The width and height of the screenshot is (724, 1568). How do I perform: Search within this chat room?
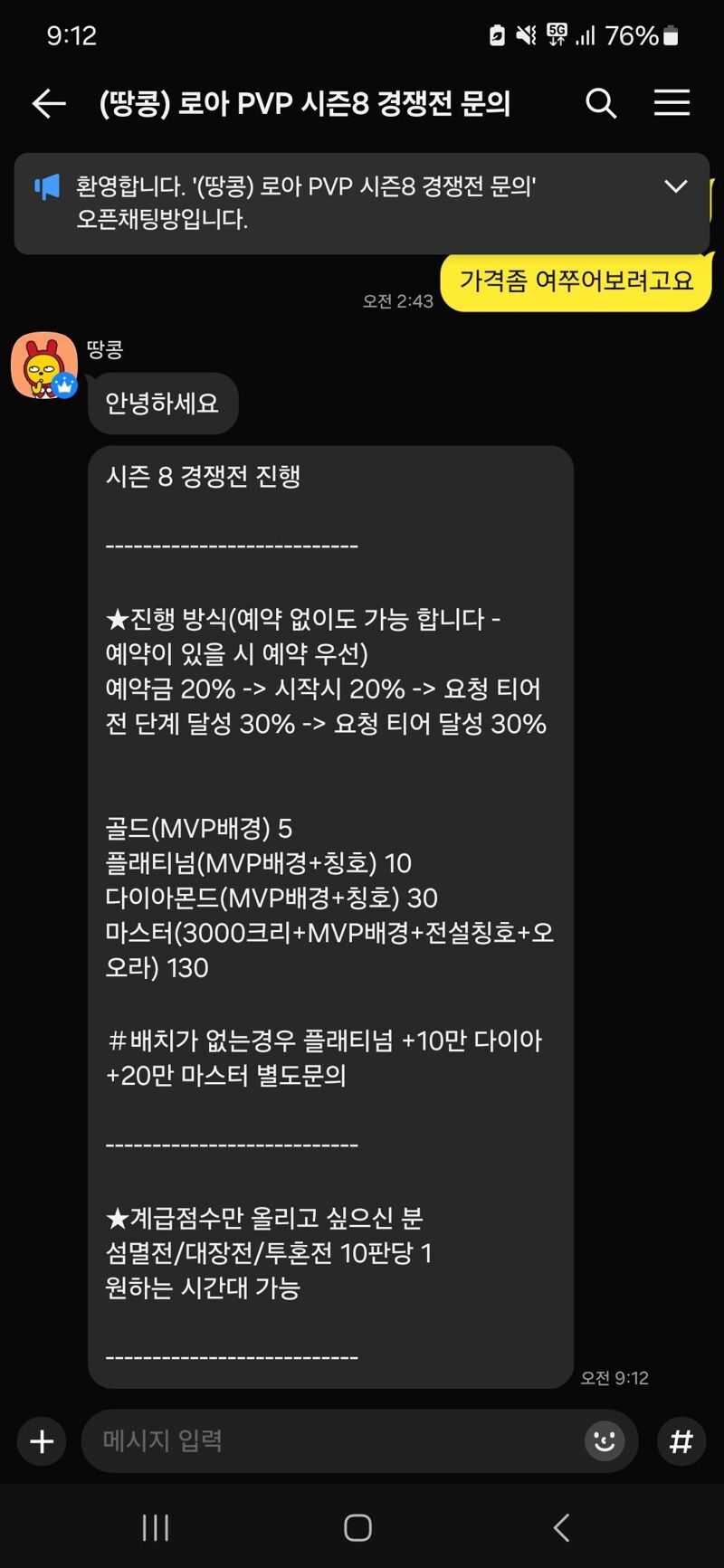tap(601, 103)
